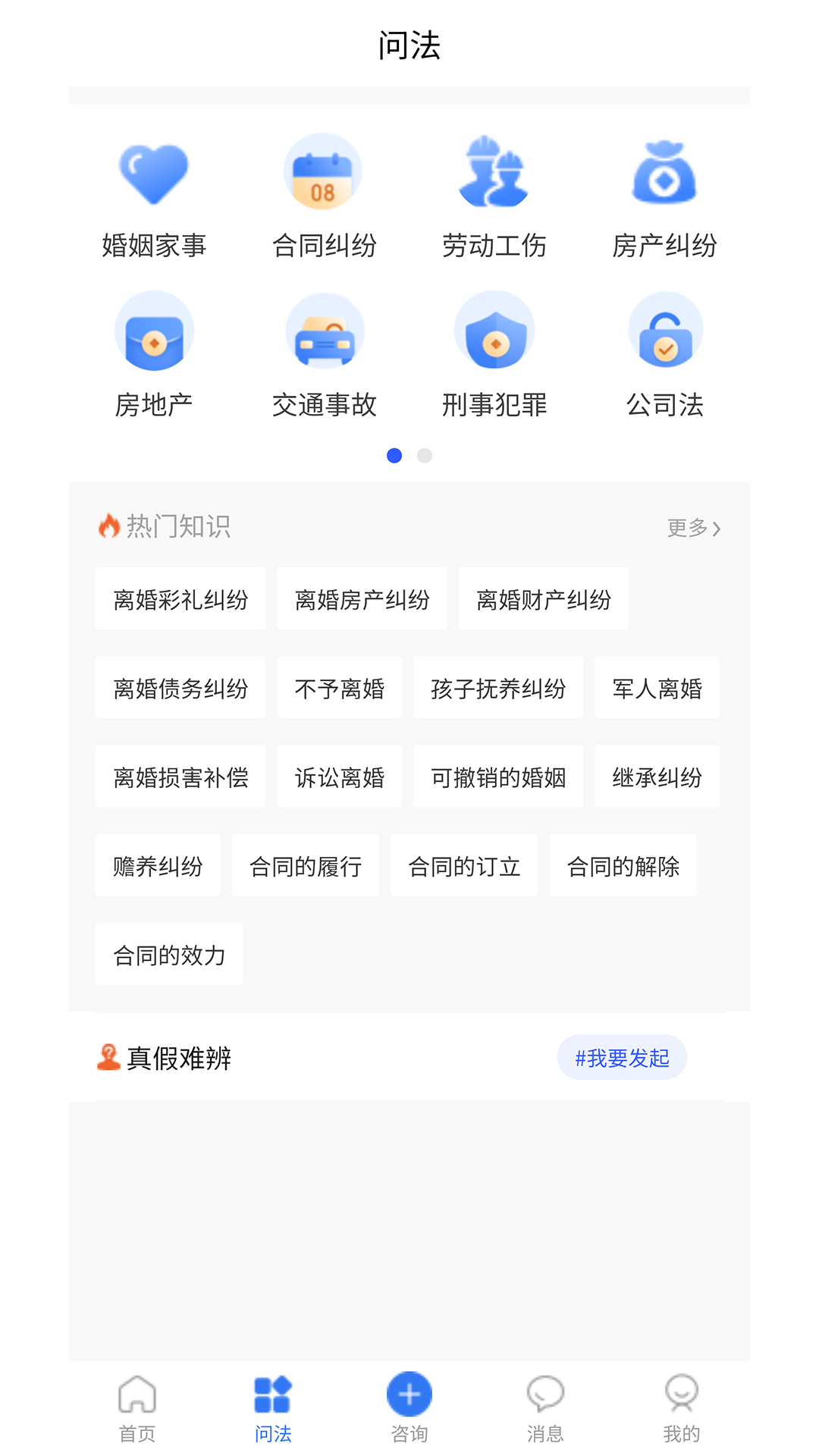819x1456 pixels.
Task: Open the 房产纠纷 category
Action: point(664,196)
